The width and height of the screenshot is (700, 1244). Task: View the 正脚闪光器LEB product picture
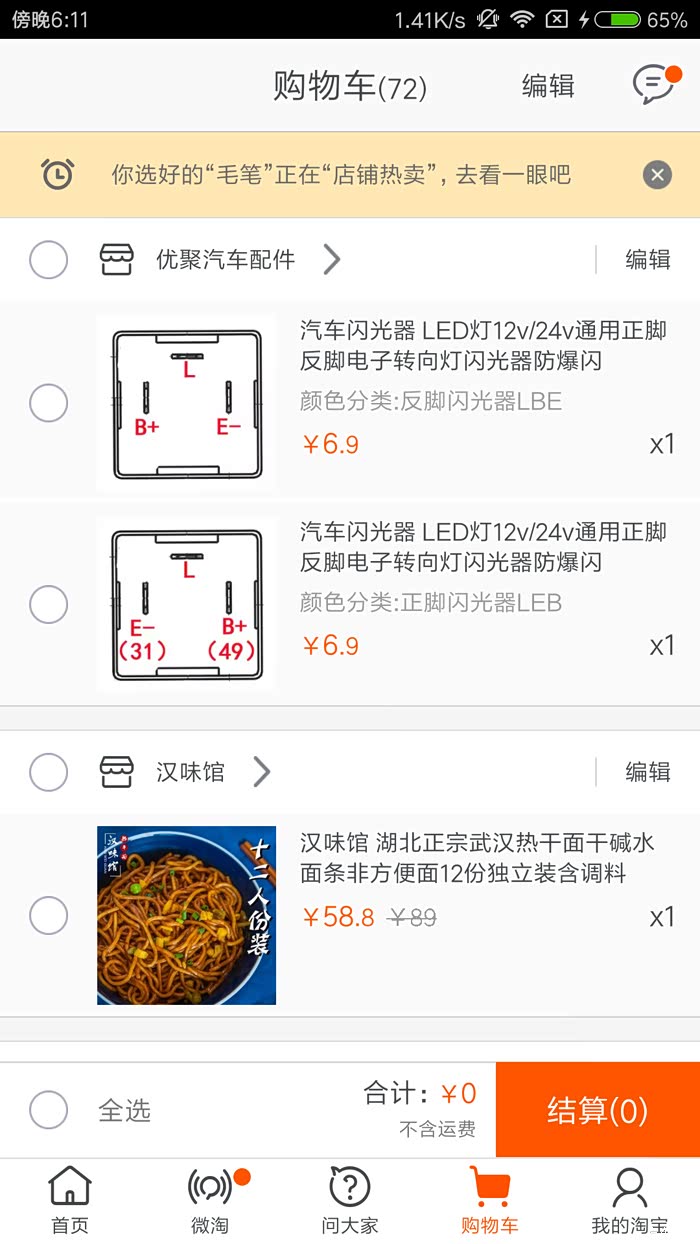186,604
